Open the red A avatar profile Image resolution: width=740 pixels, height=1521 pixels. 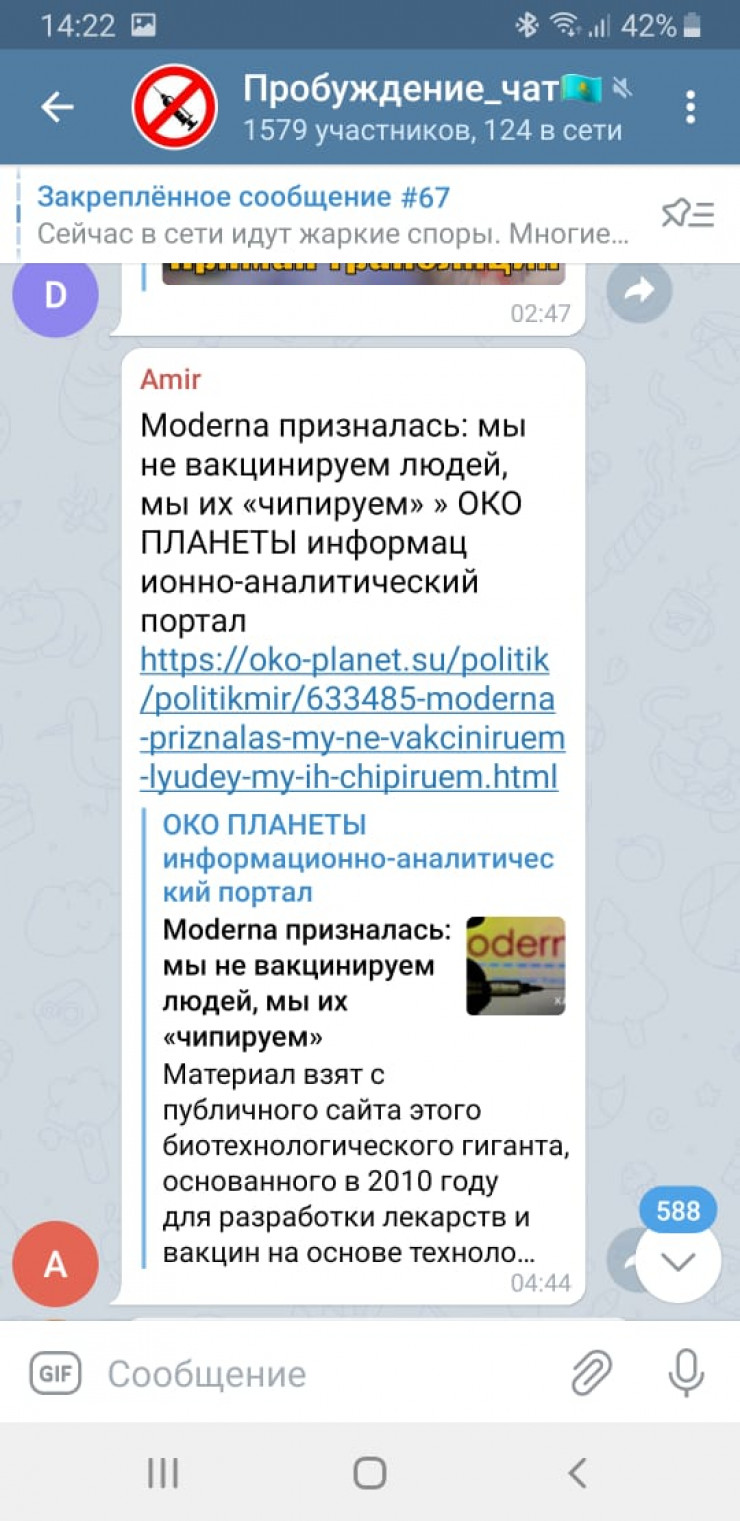tap(55, 1264)
